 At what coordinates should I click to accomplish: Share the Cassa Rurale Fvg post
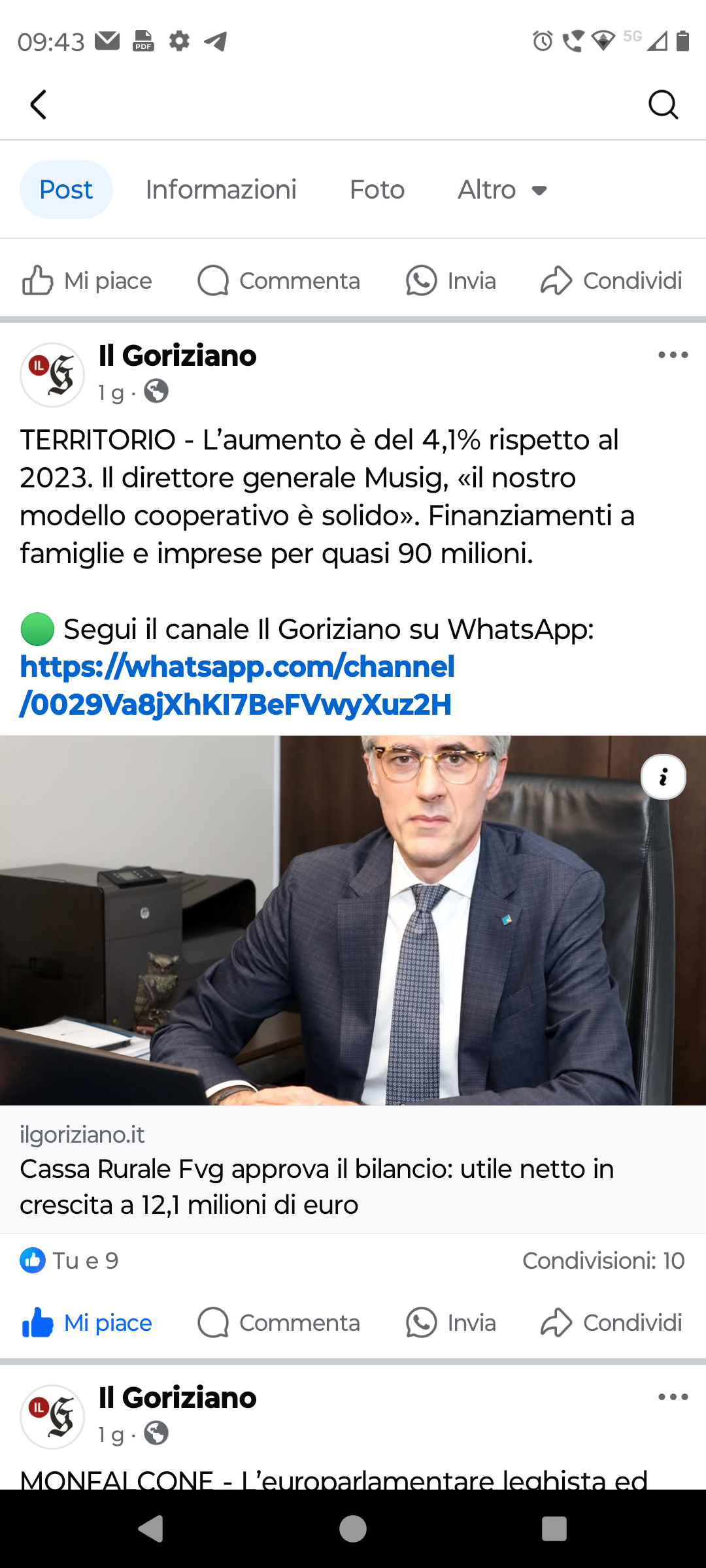pyautogui.click(x=611, y=1323)
